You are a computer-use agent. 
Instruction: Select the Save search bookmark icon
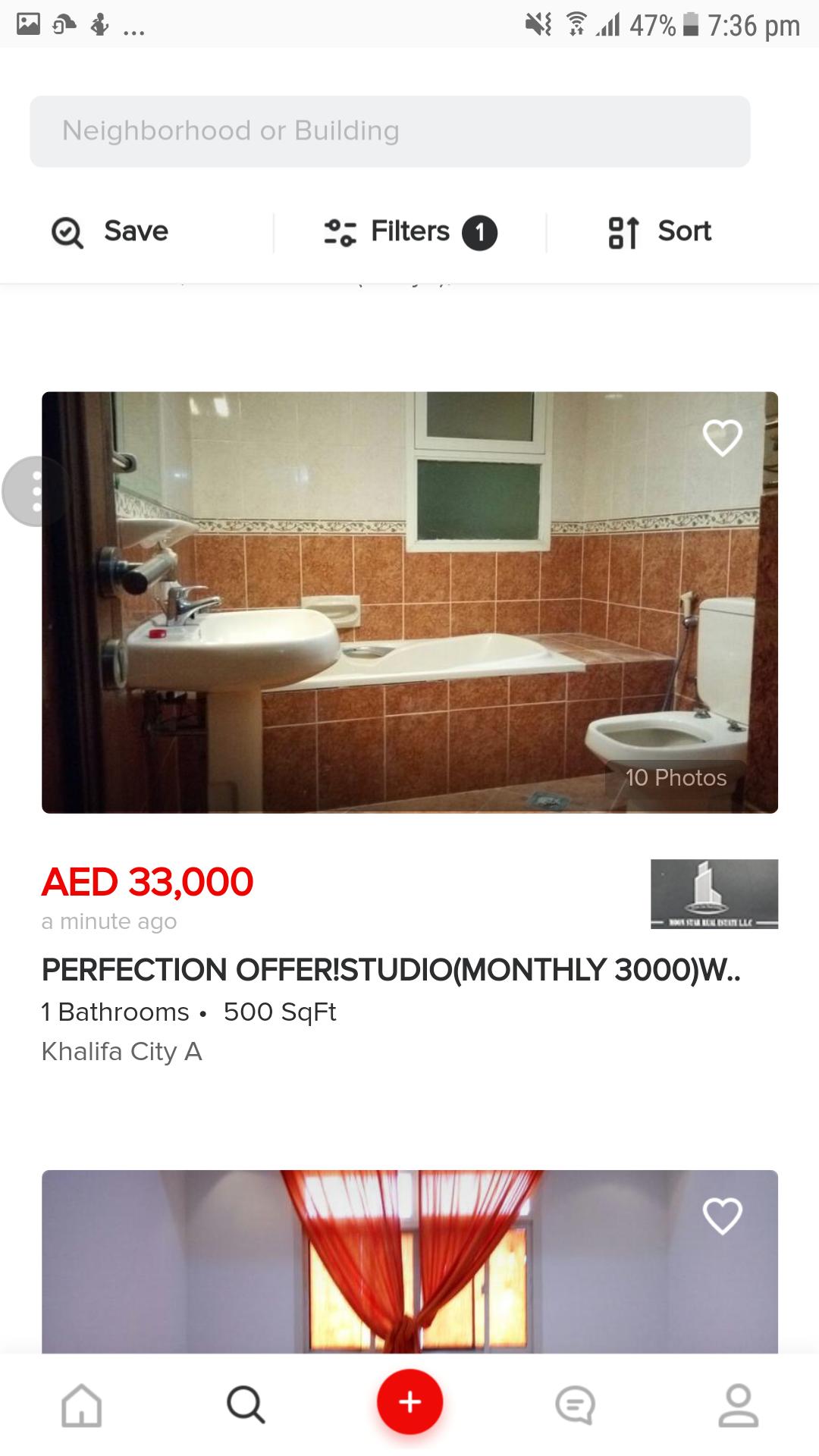pyautogui.click(x=68, y=232)
